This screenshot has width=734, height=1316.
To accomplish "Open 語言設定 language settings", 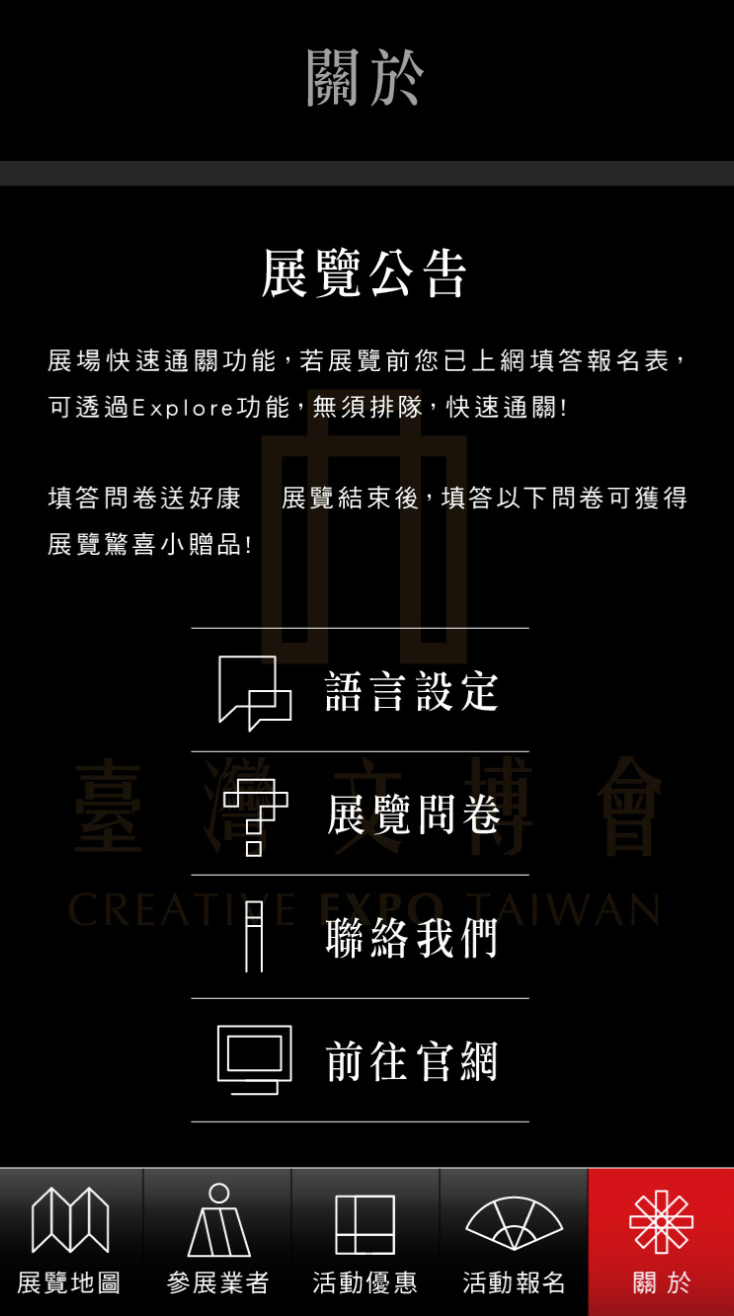I will (360, 690).
